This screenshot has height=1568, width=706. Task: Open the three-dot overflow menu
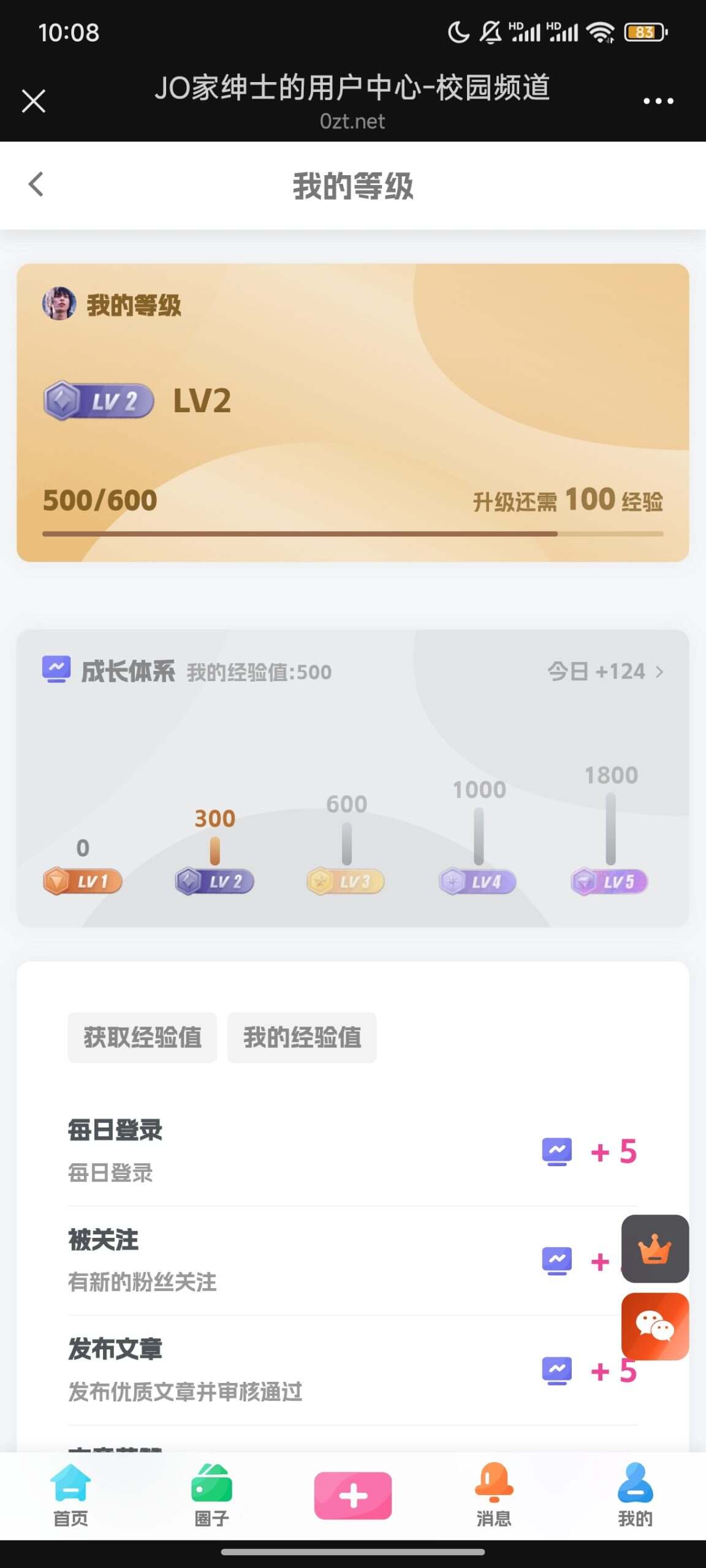tap(658, 101)
